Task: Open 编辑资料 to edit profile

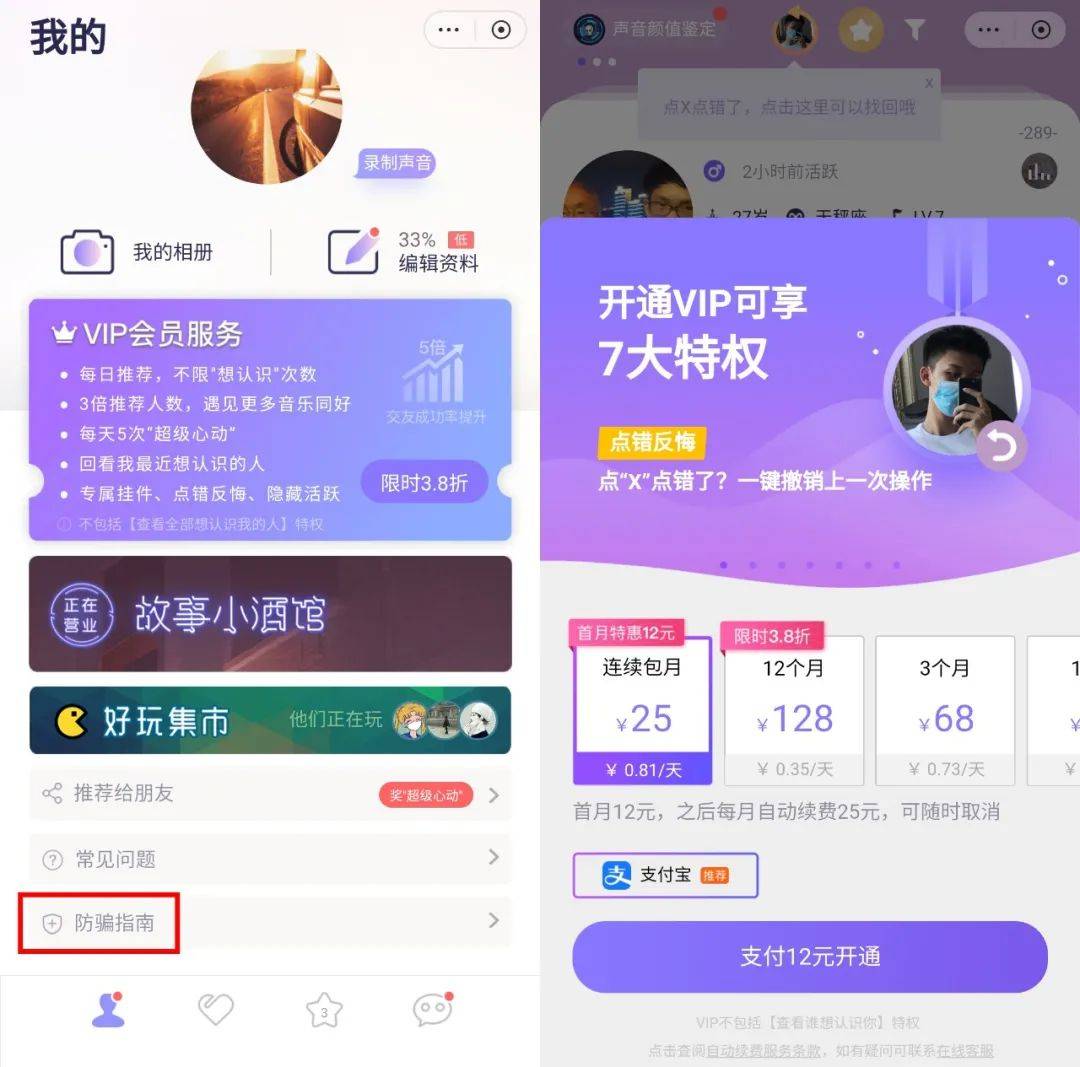Action: click(405, 252)
